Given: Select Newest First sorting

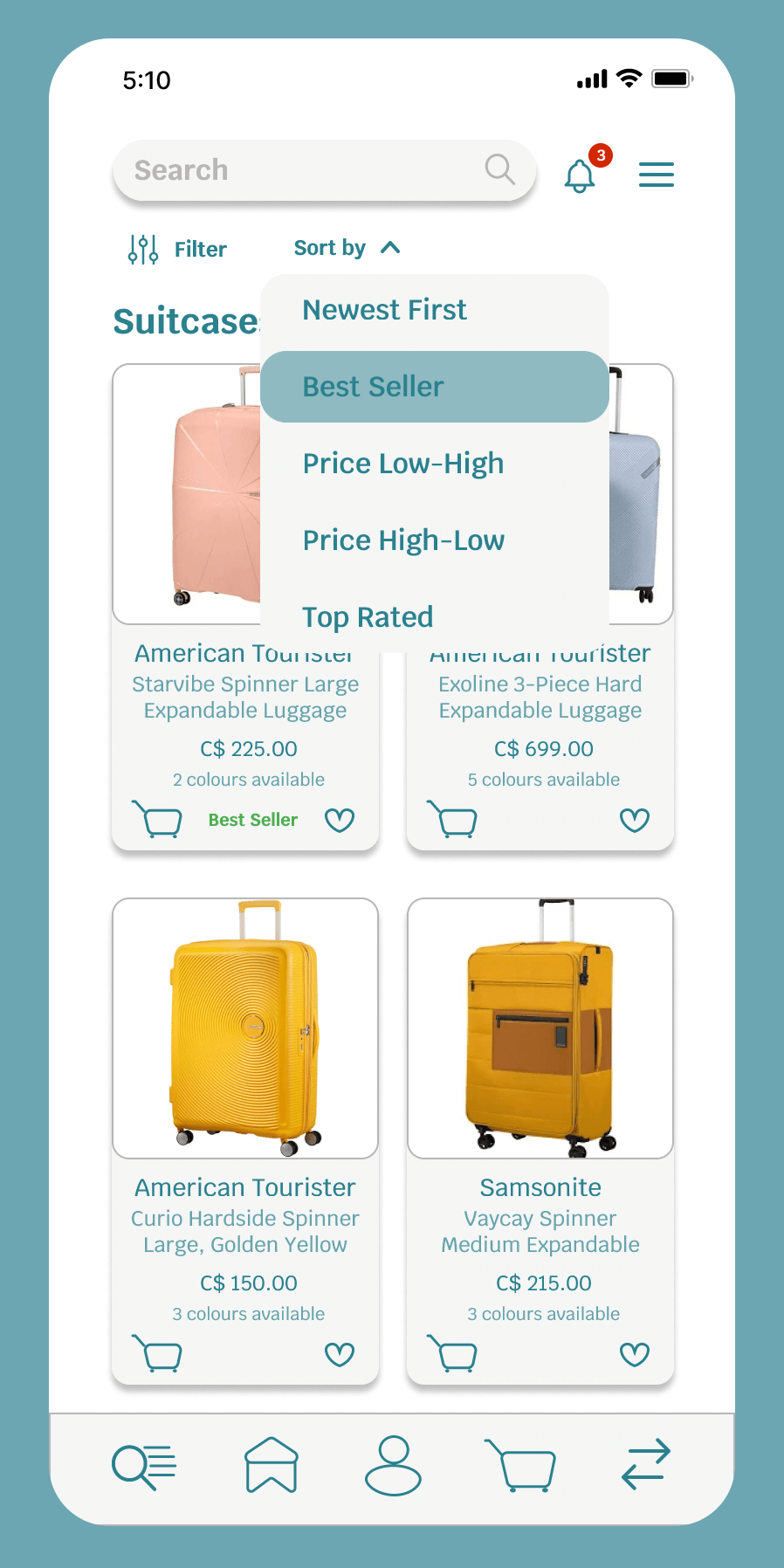Looking at the screenshot, I should point(384,310).
